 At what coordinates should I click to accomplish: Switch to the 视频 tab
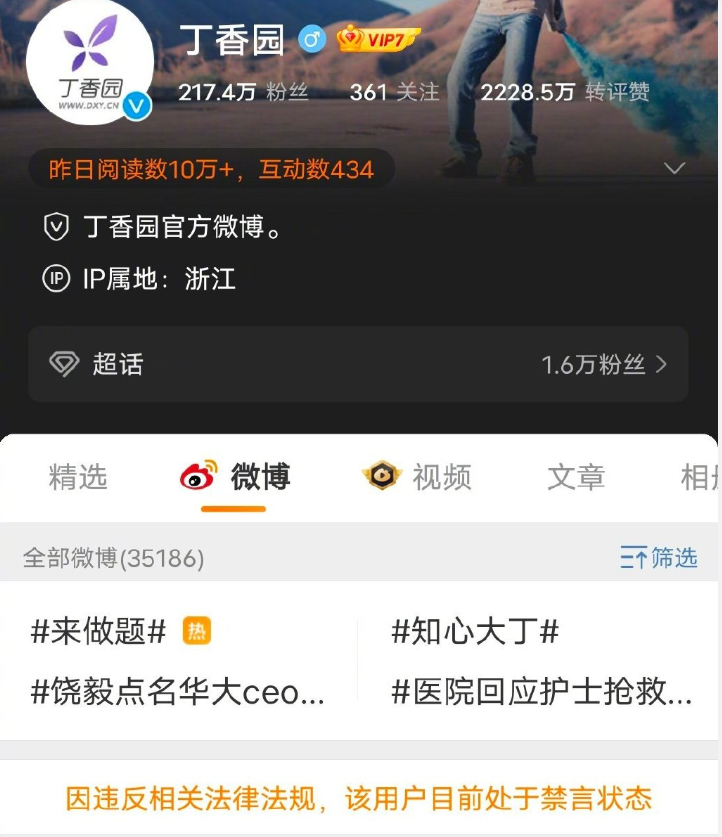pyautogui.click(x=417, y=477)
